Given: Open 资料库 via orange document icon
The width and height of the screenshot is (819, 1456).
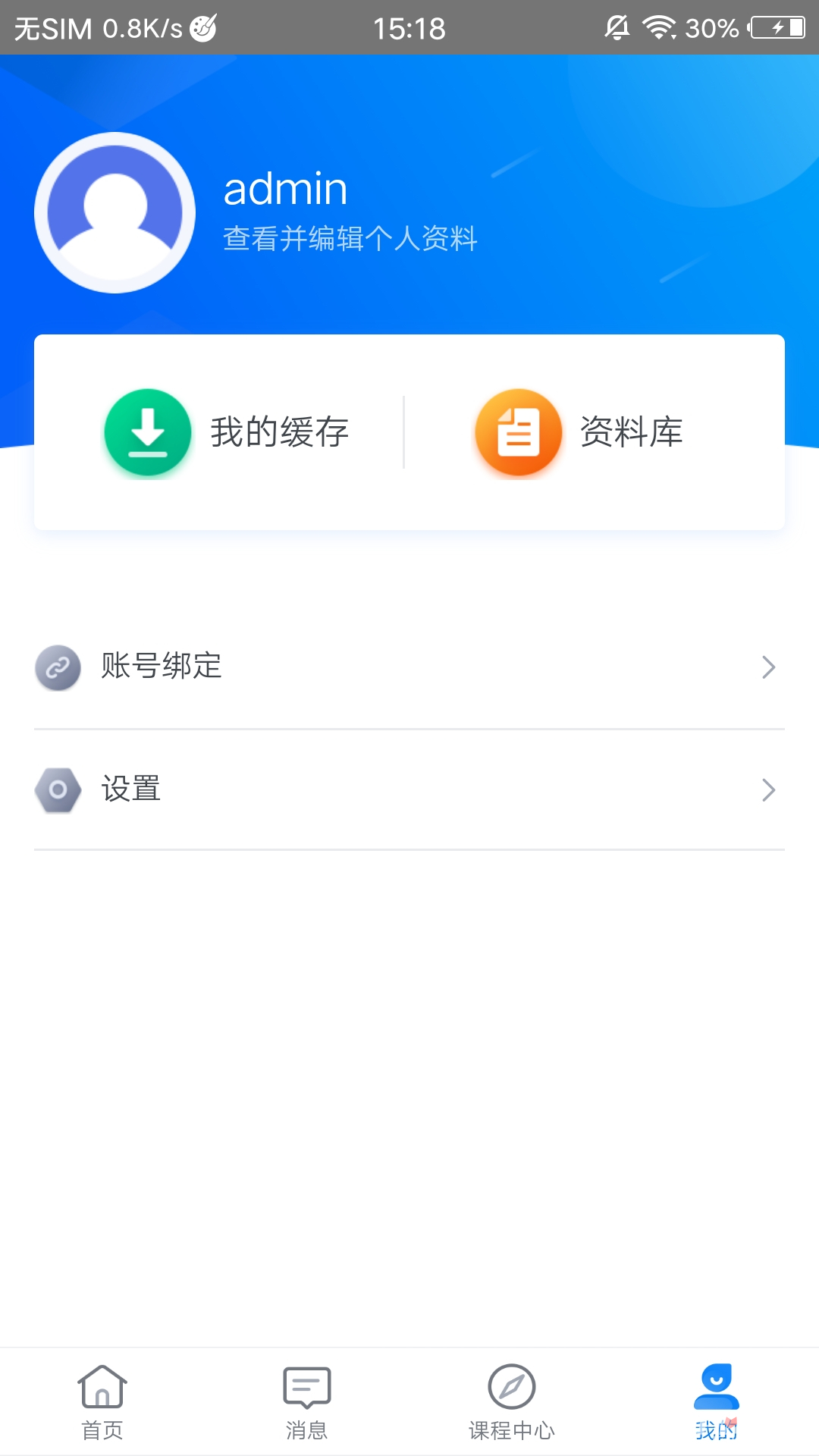Looking at the screenshot, I should (518, 433).
